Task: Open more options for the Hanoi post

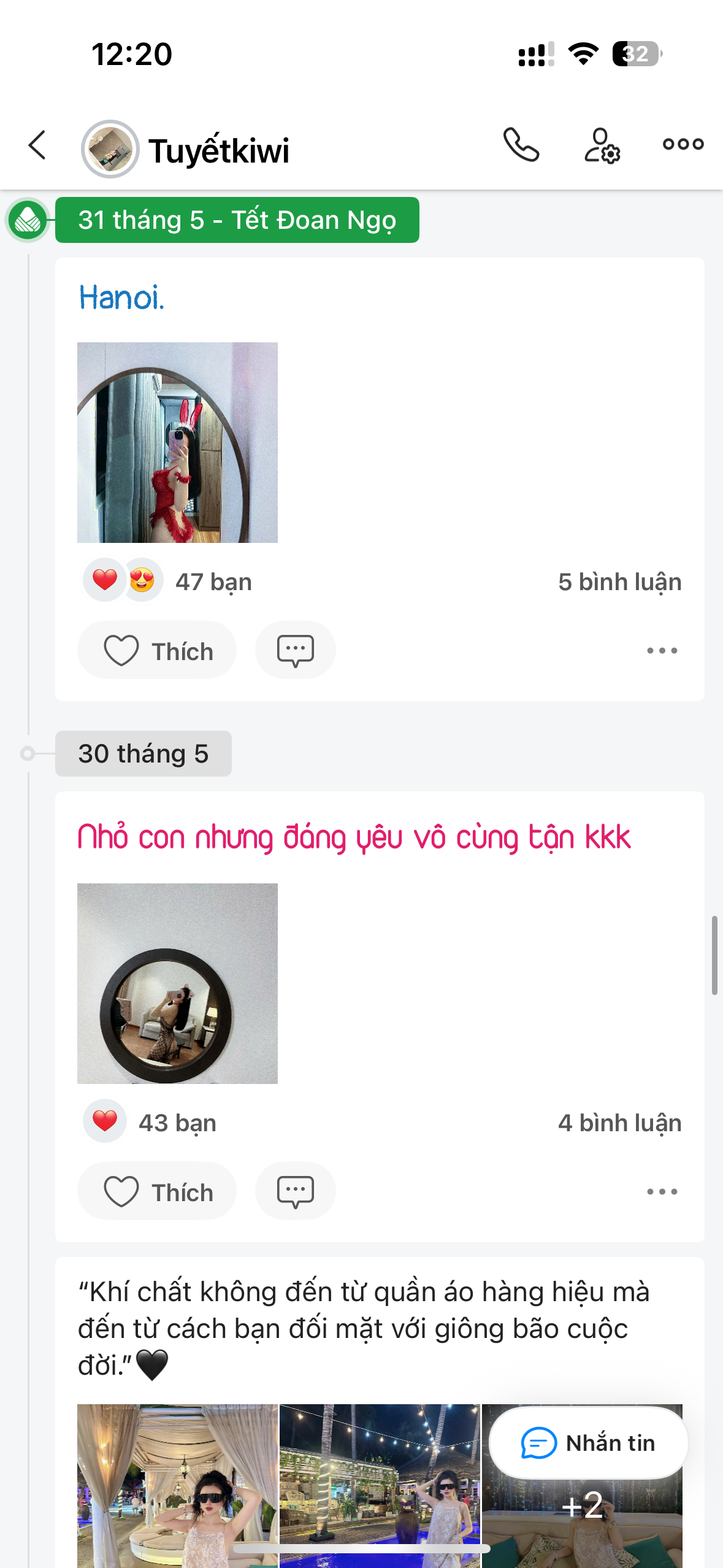Action: (x=662, y=650)
